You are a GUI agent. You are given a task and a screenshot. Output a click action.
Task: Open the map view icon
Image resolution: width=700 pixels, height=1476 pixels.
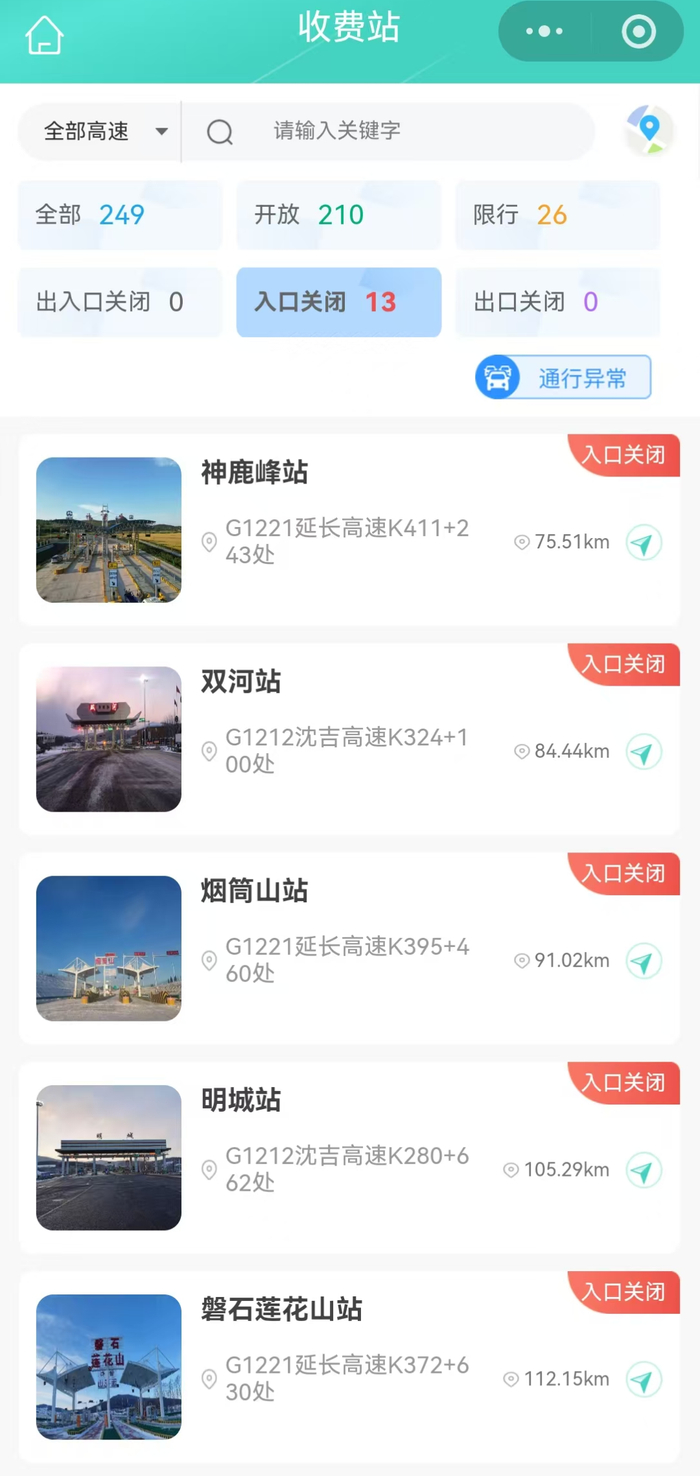(649, 130)
